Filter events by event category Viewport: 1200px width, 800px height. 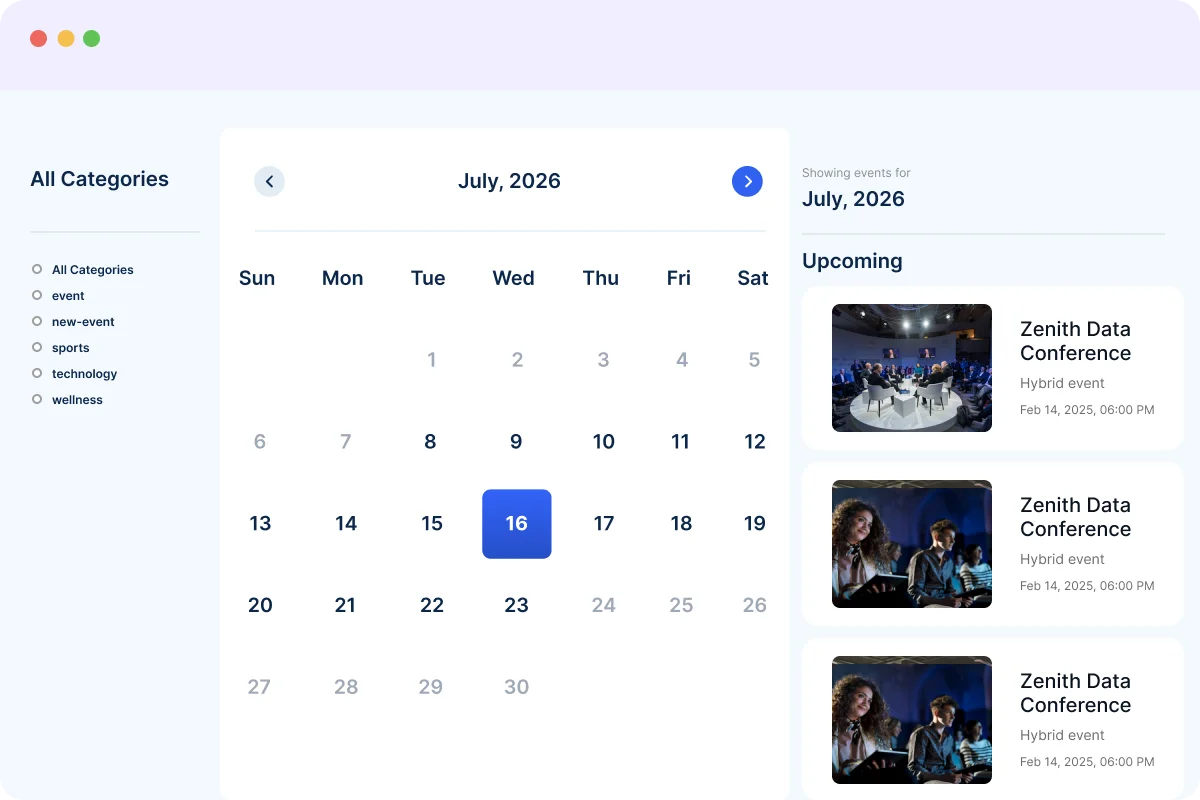tap(67, 296)
